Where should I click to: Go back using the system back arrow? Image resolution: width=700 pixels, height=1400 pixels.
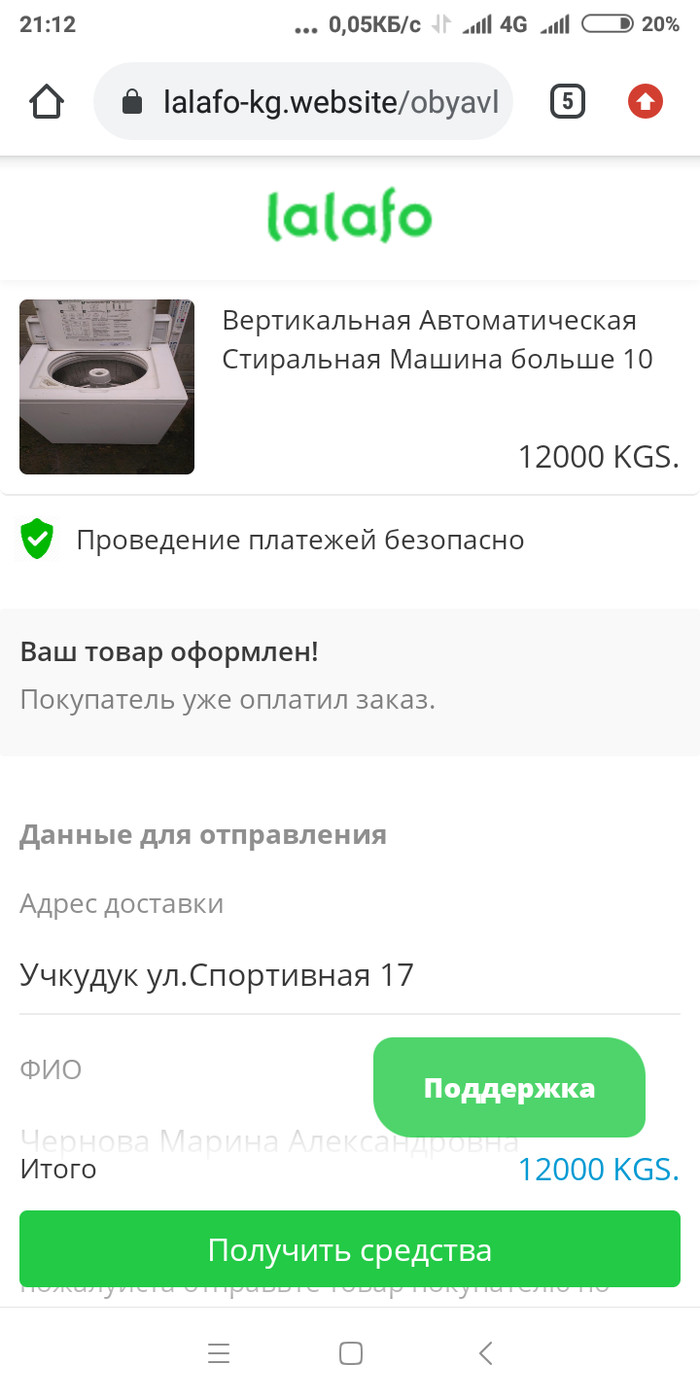click(x=486, y=1354)
